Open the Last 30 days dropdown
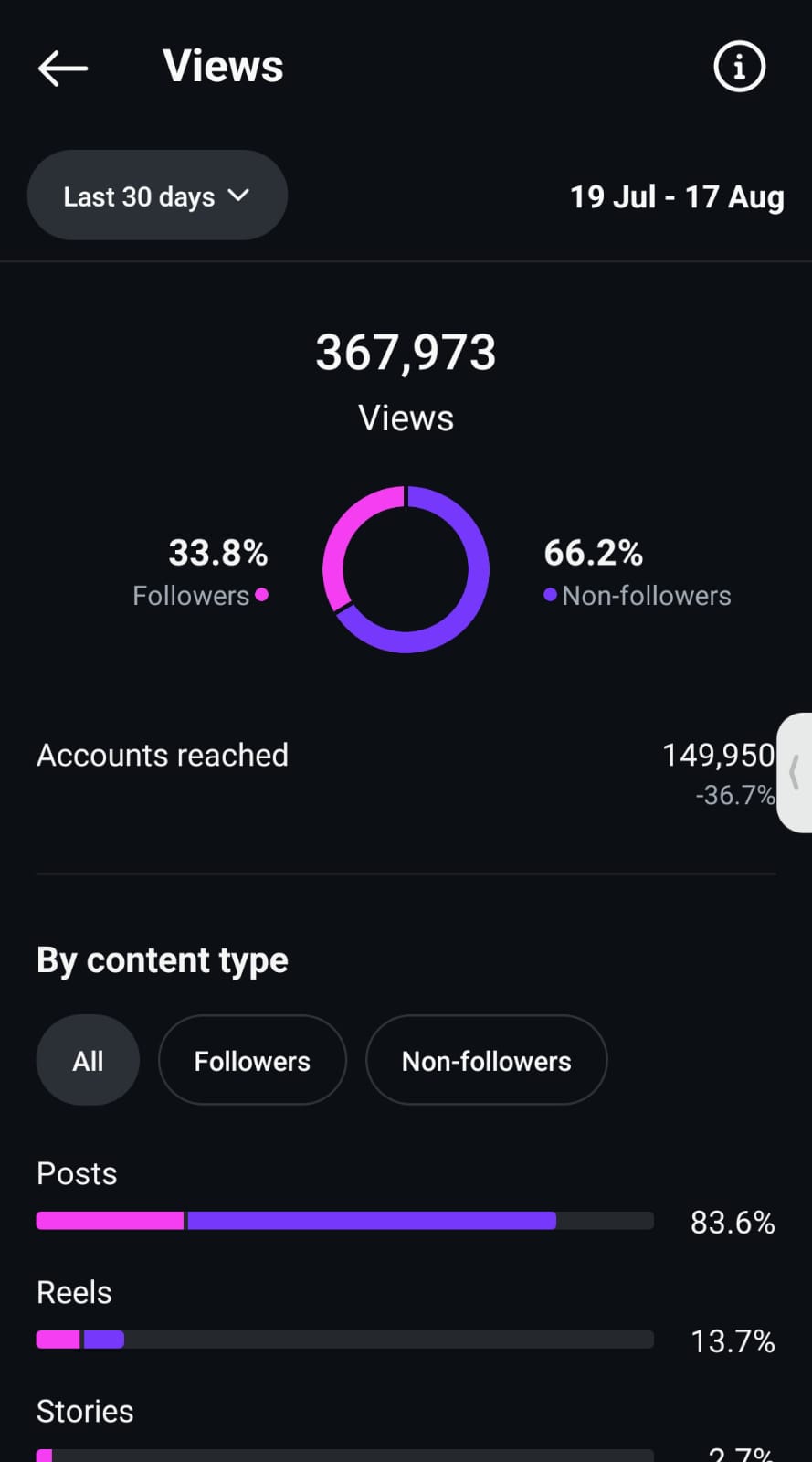 tap(157, 196)
